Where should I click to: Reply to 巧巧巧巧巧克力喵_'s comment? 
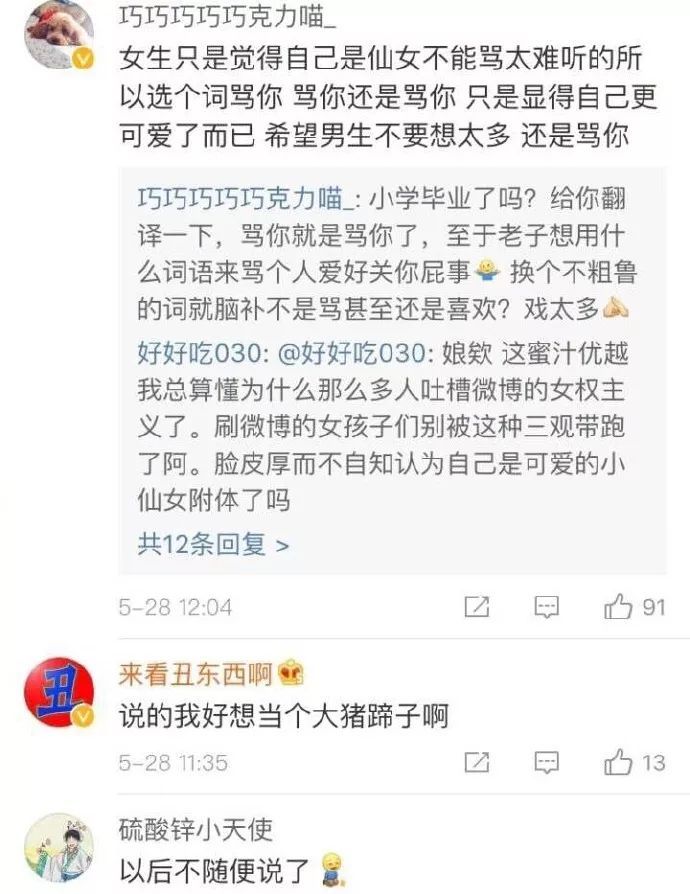click(x=545, y=607)
